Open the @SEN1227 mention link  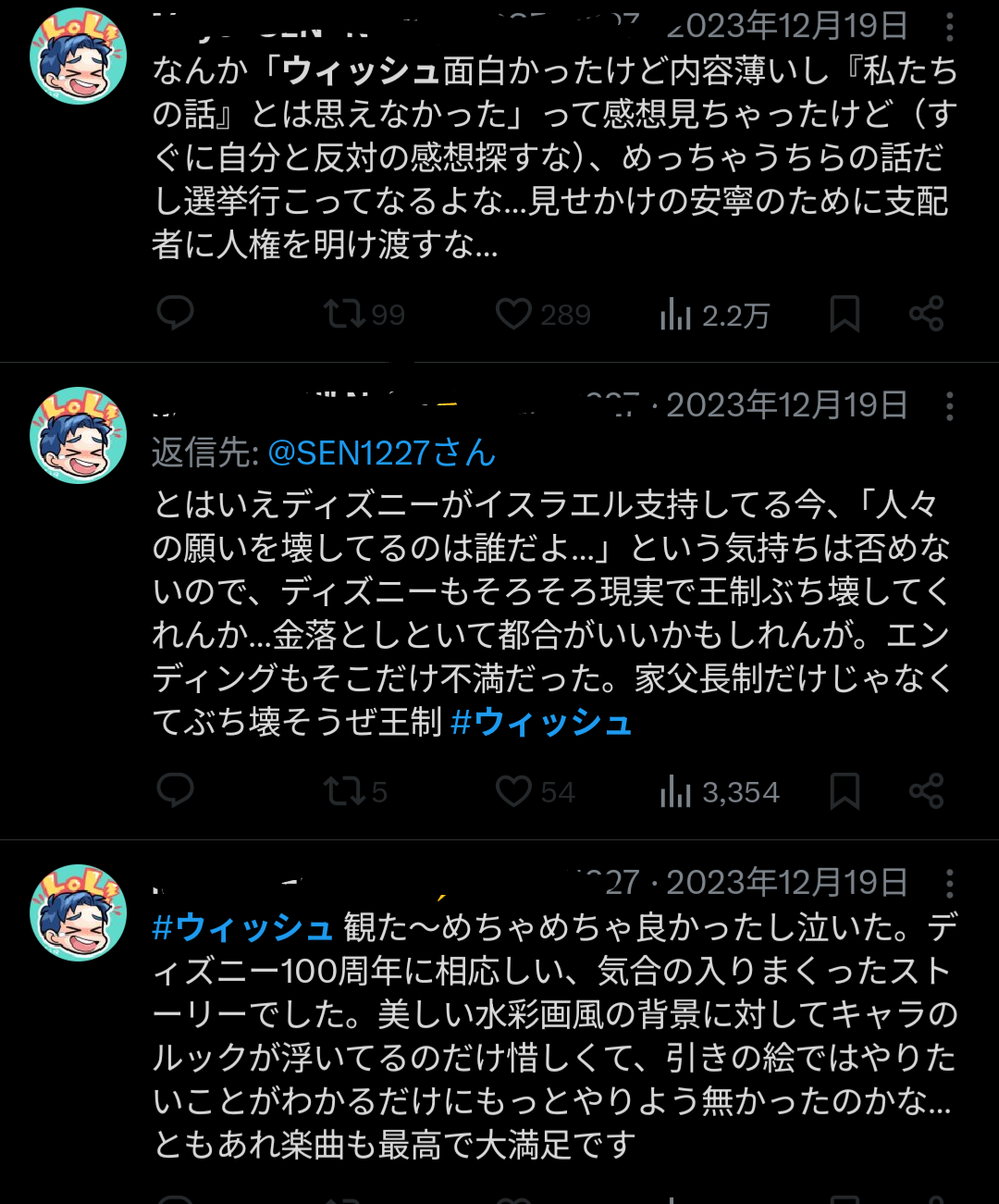coord(381,453)
